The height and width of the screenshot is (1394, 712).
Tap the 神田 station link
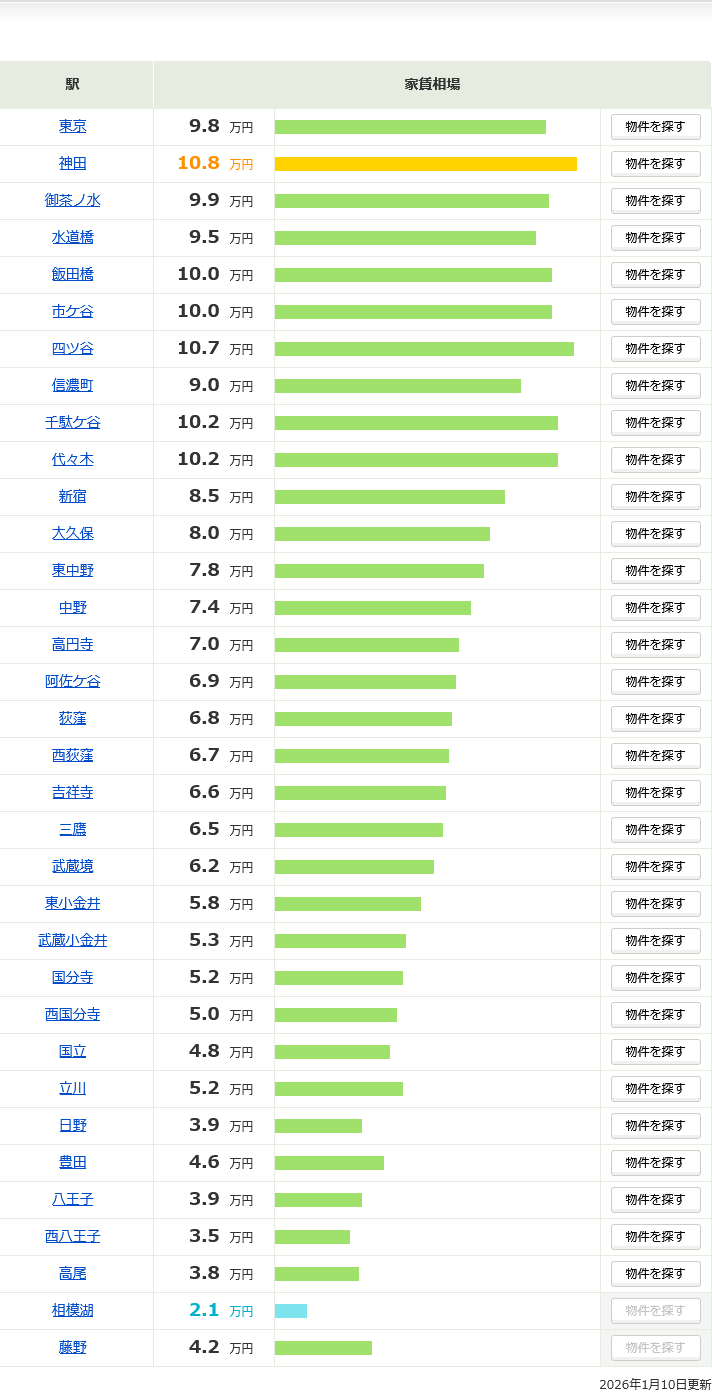72,163
